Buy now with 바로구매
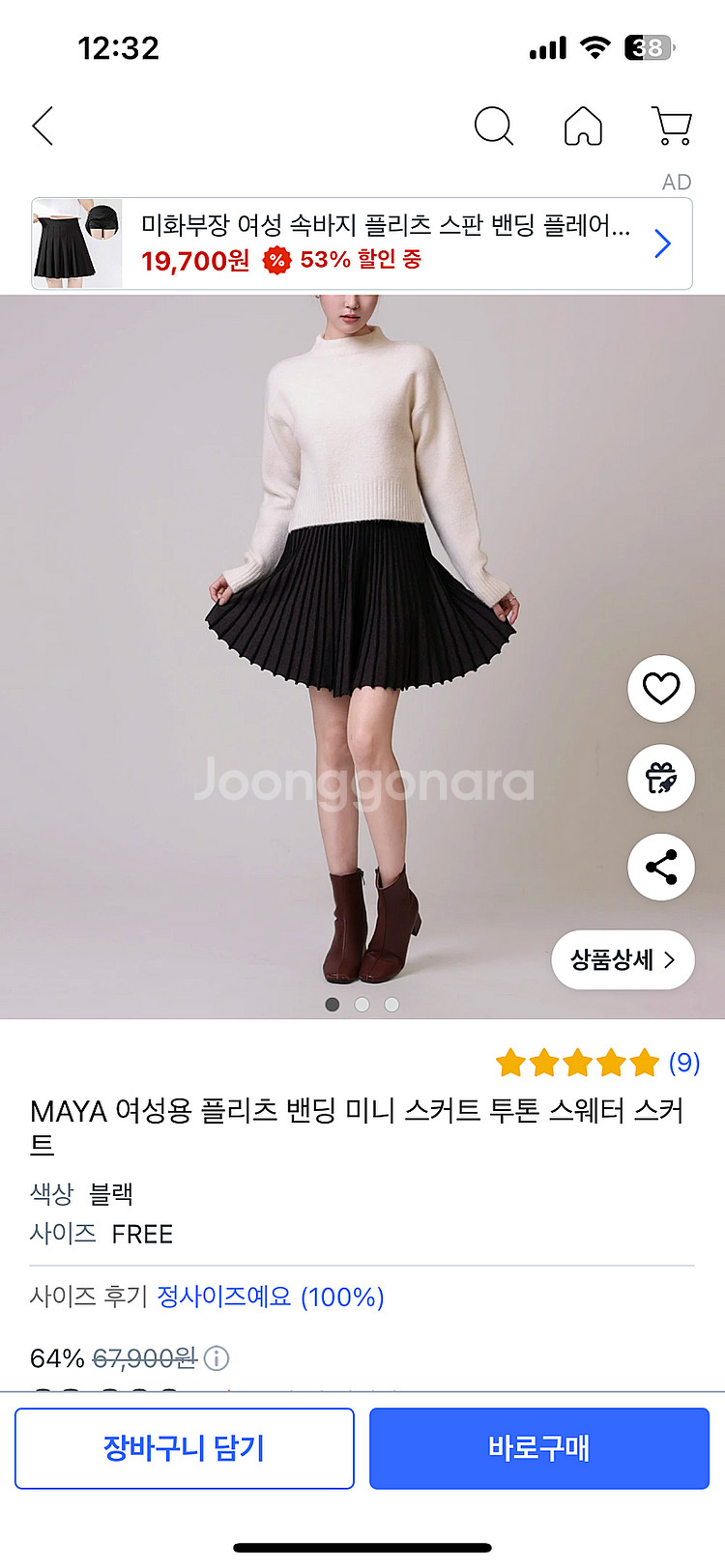 click(539, 1448)
